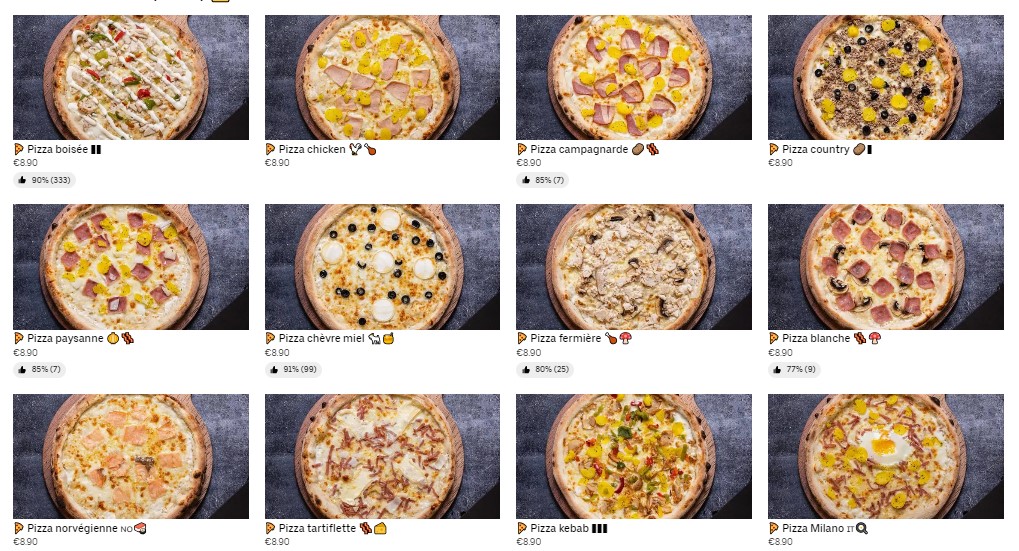Open the Pizza kebab item

pos(633,456)
